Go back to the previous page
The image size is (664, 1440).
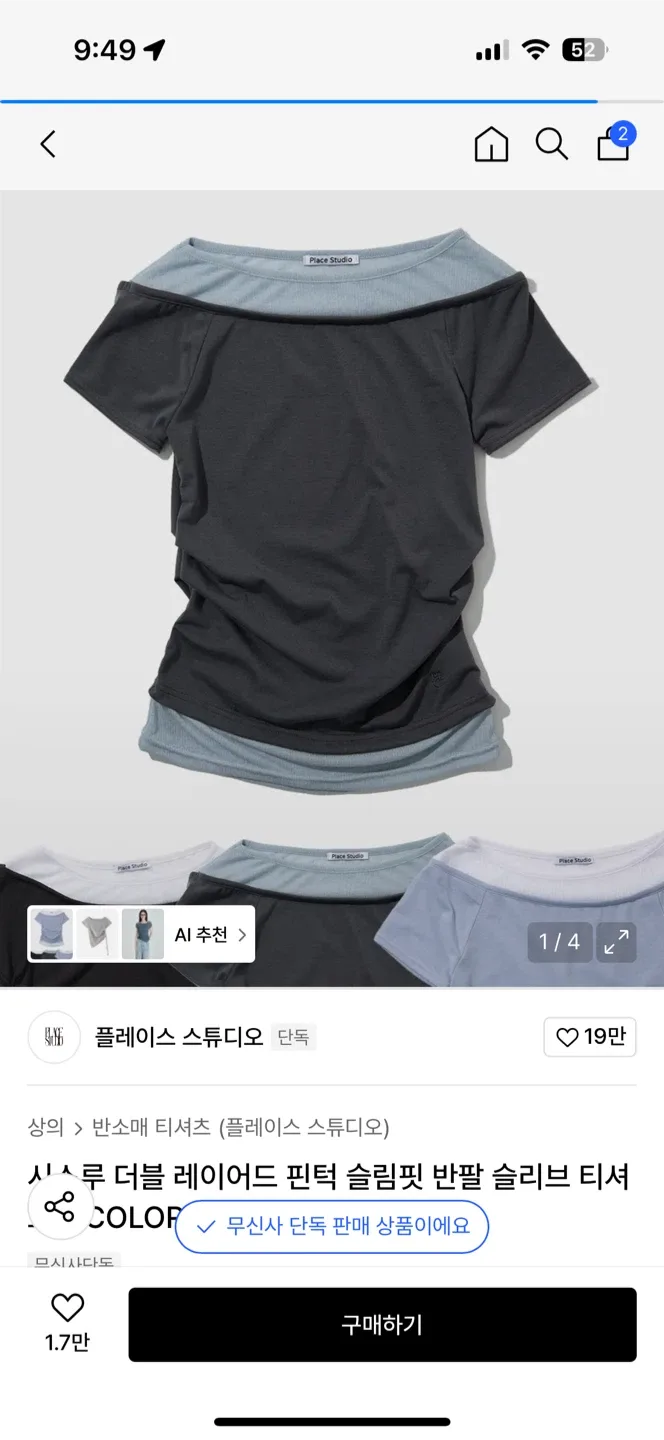(48, 145)
